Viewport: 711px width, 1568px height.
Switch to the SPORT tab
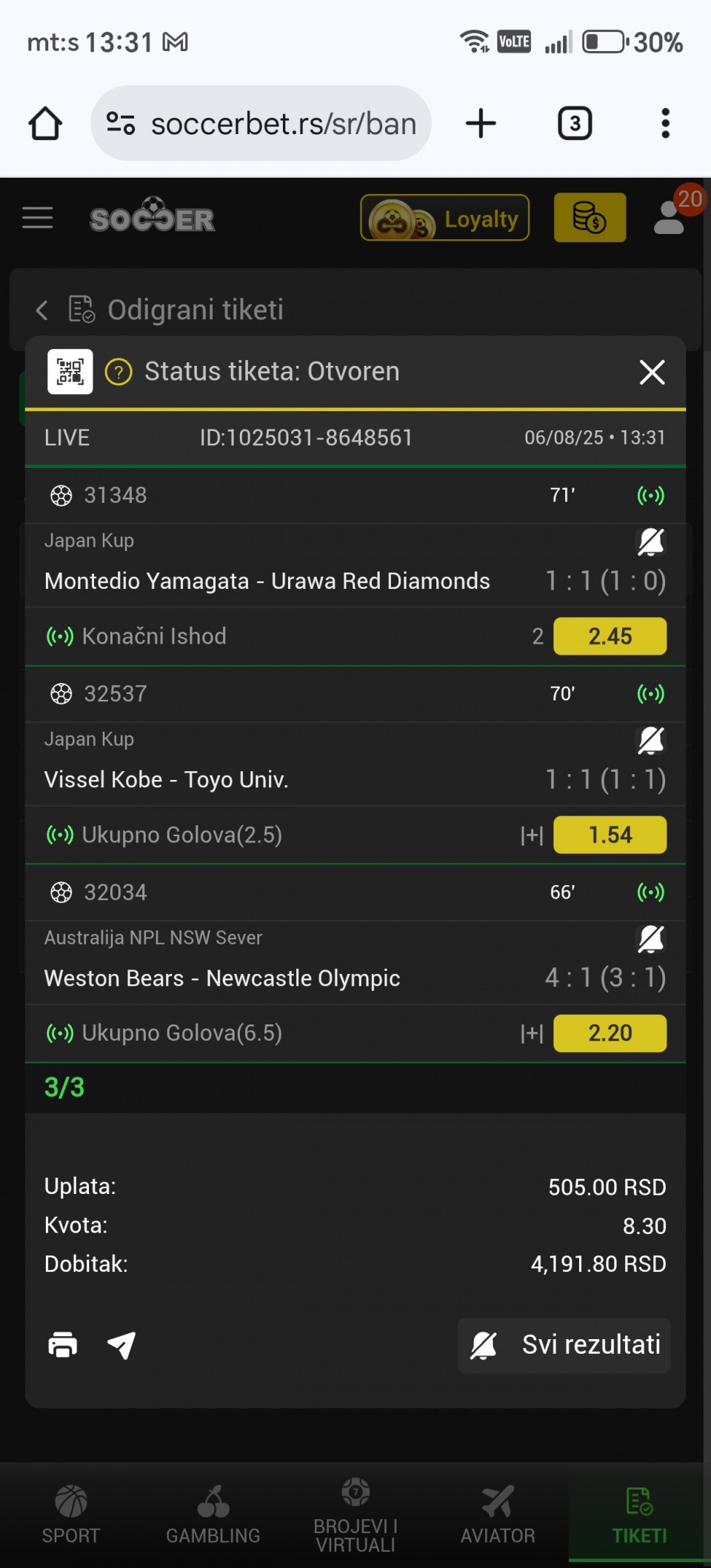point(71,1515)
